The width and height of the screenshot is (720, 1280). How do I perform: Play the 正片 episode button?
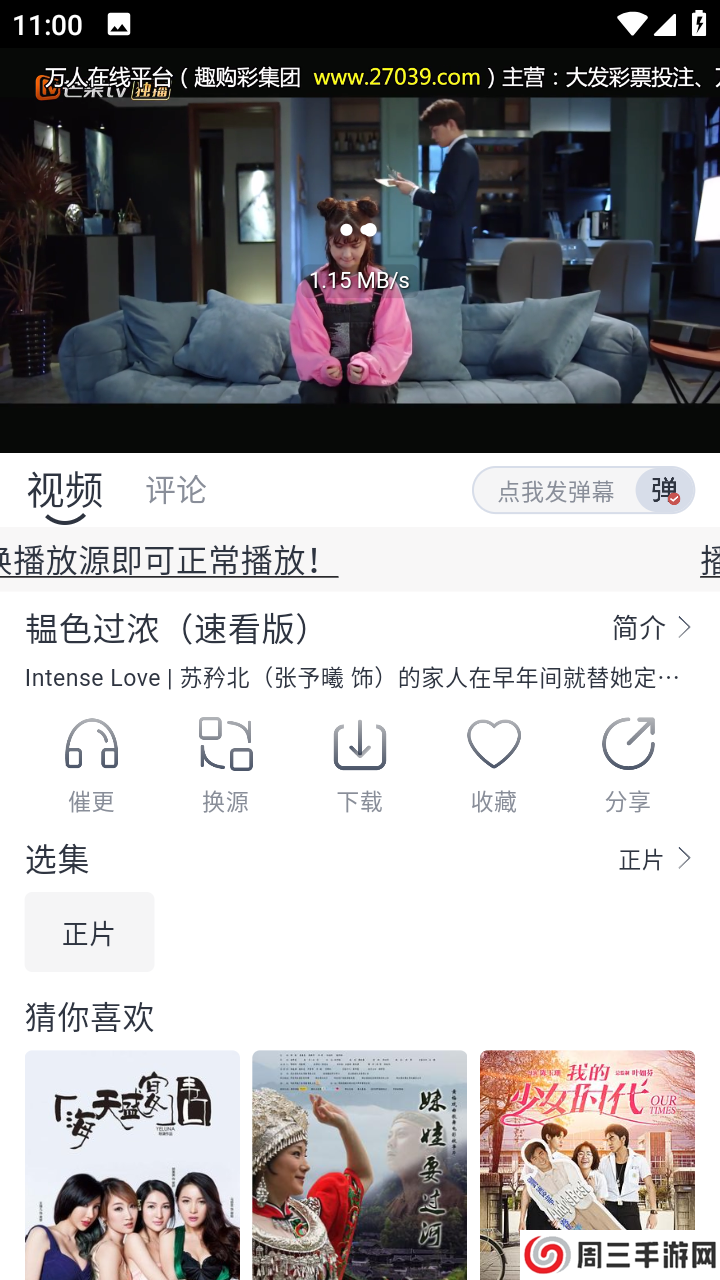coord(89,931)
